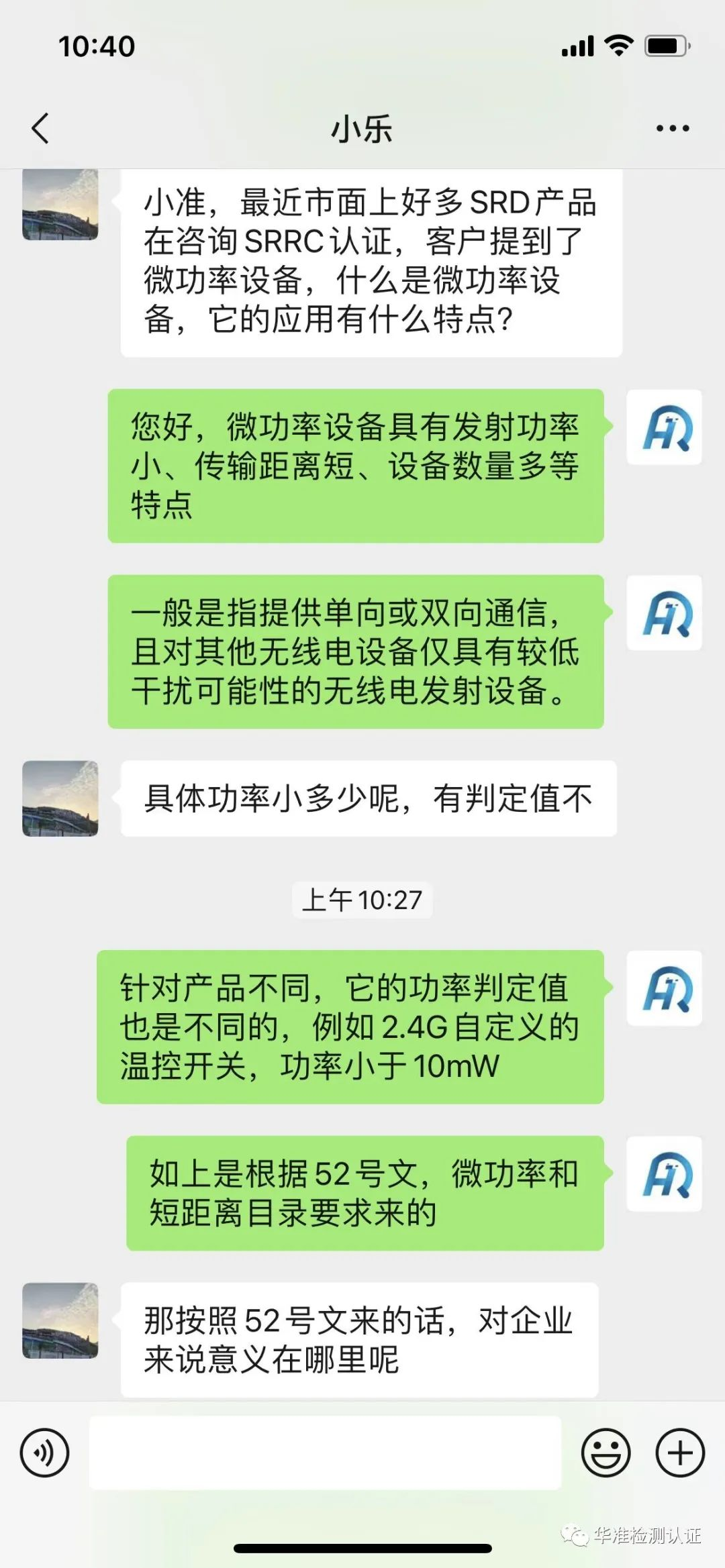Viewport: 725px width, 1568px height.
Task: Switch to voice message input
Action: click(x=44, y=1453)
